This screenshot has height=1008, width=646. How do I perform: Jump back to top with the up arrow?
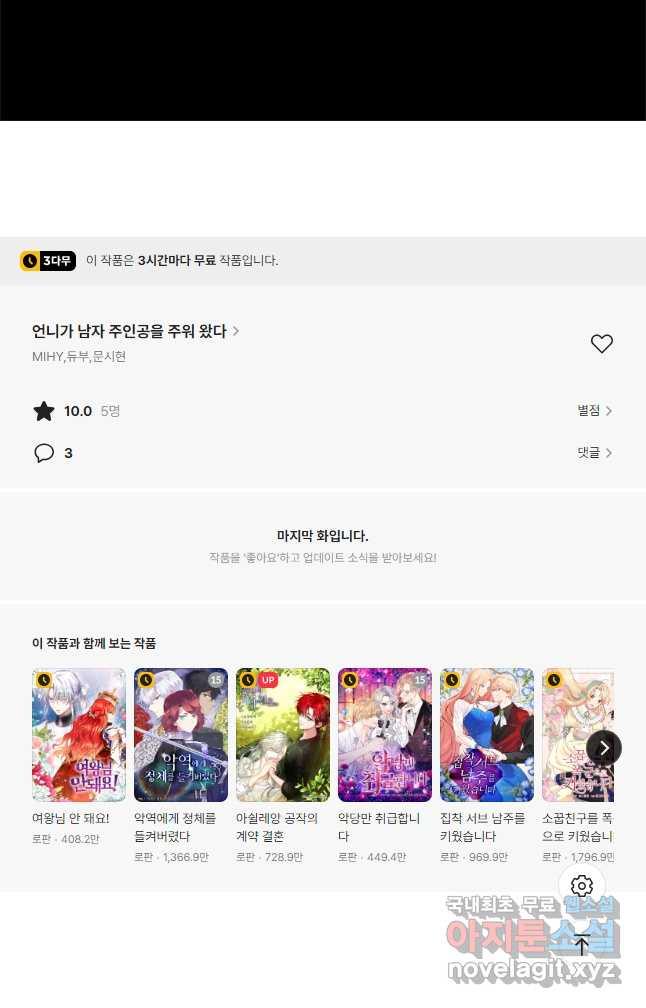(582, 945)
